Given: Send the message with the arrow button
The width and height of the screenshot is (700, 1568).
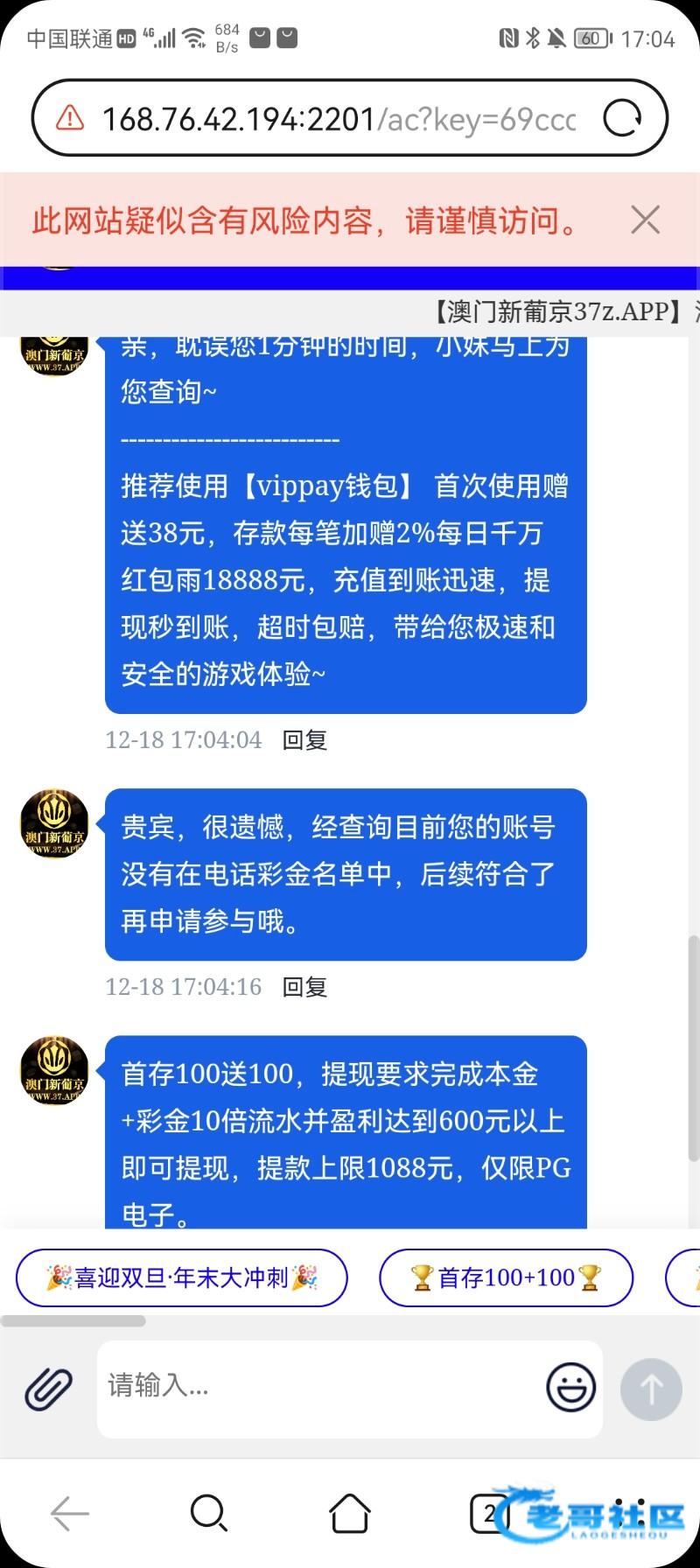Looking at the screenshot, I should pos(651,1389).
